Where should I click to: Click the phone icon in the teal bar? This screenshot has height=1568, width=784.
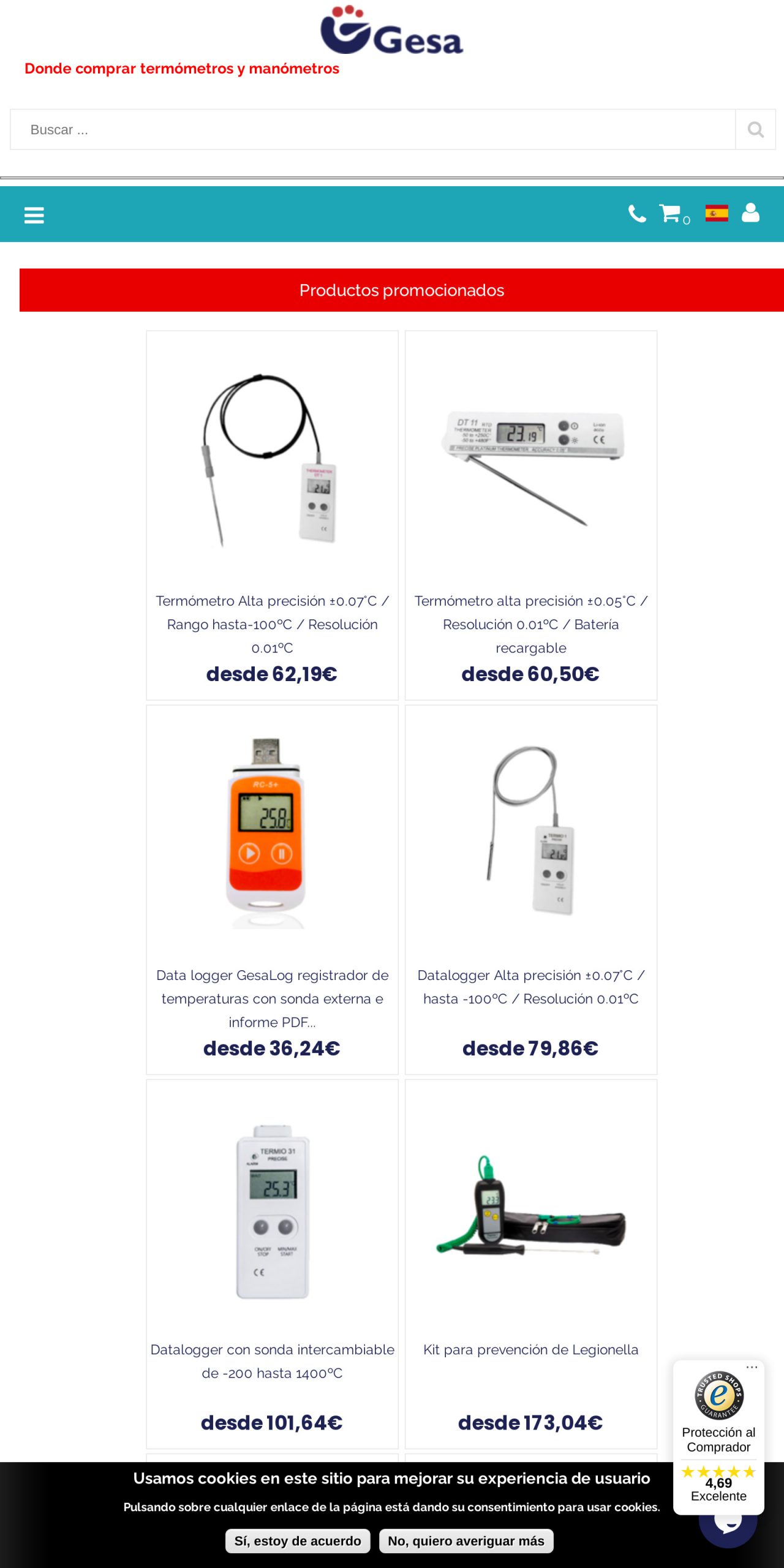point(636,214)
